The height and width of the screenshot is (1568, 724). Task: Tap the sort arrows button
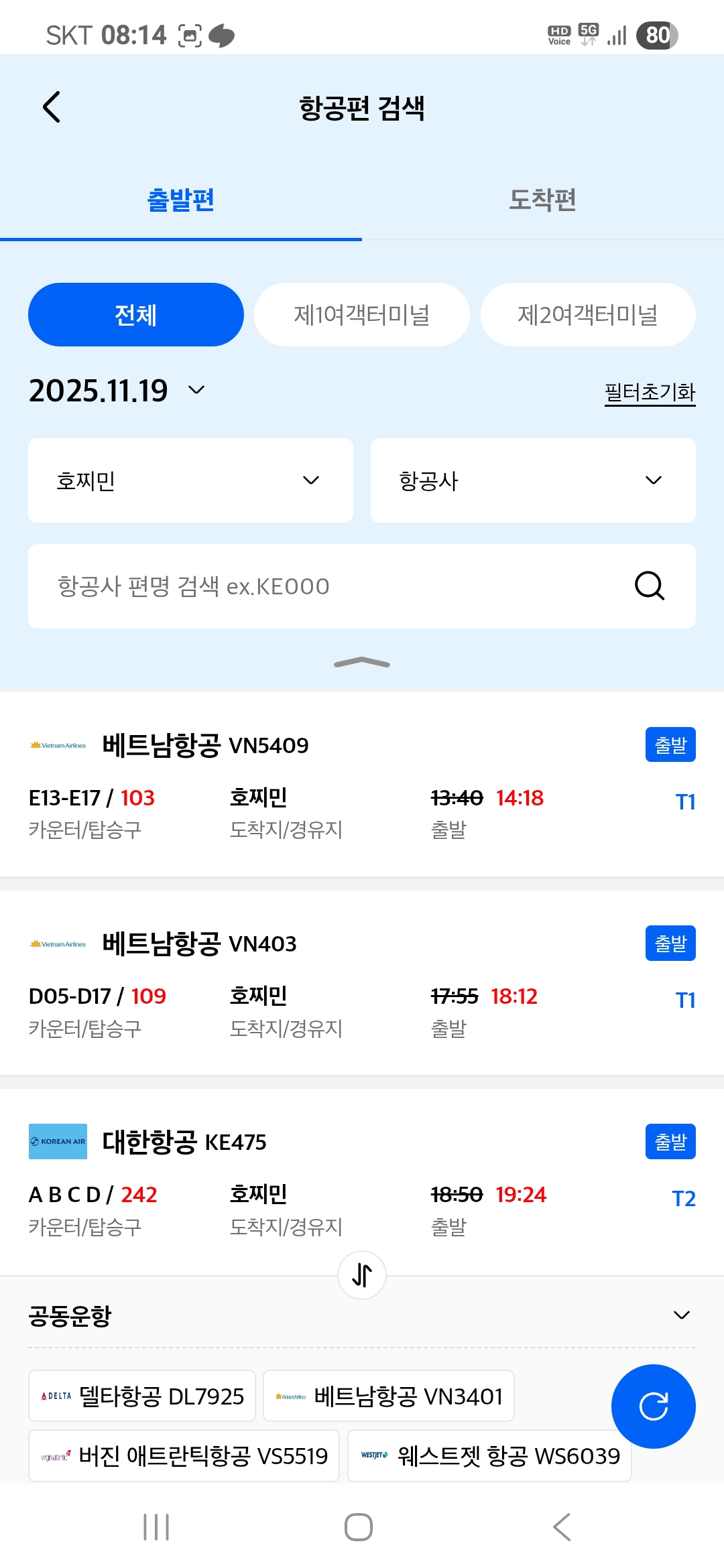tap(362, 1275)
